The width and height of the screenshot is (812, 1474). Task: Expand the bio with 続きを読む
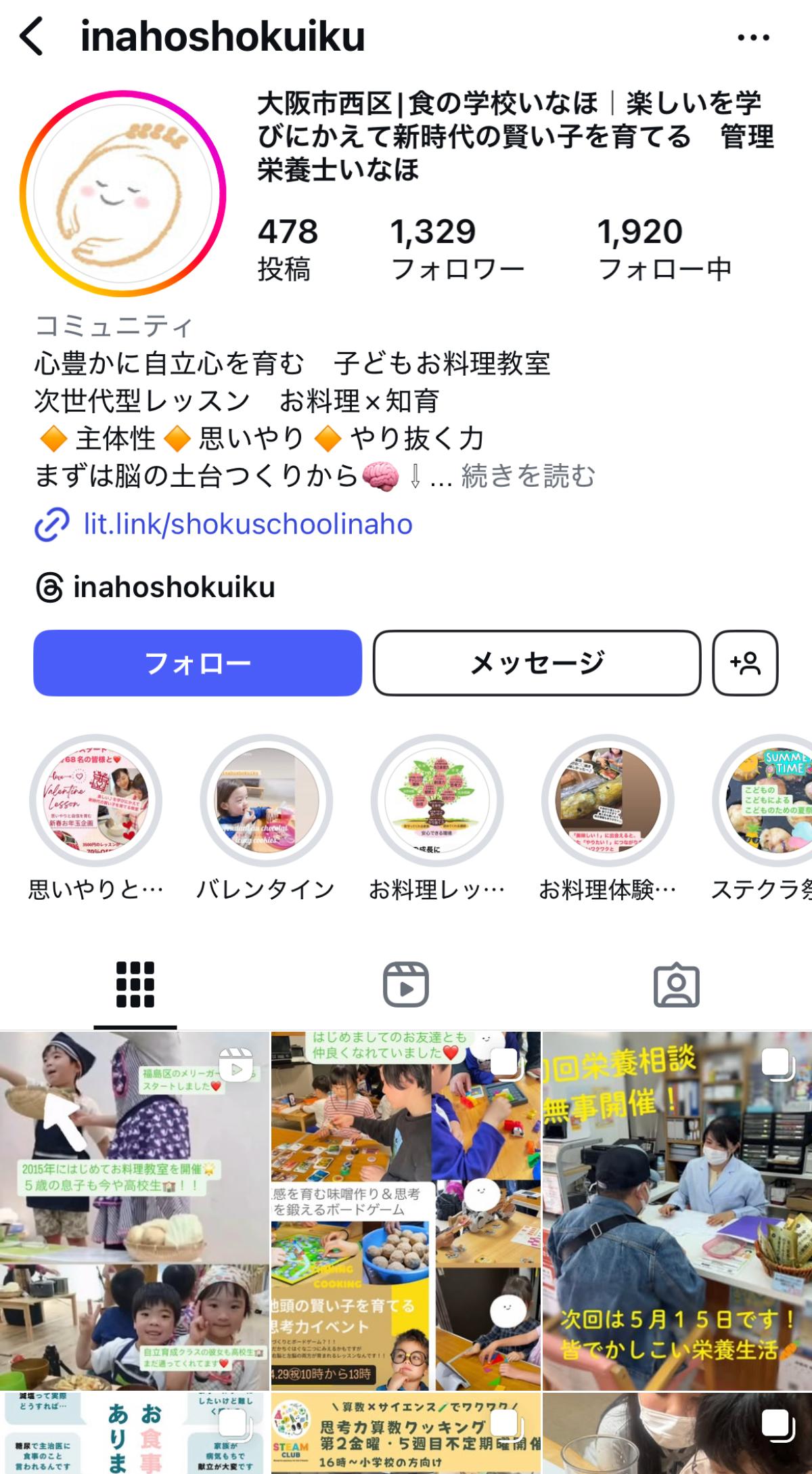click(528, 476)
